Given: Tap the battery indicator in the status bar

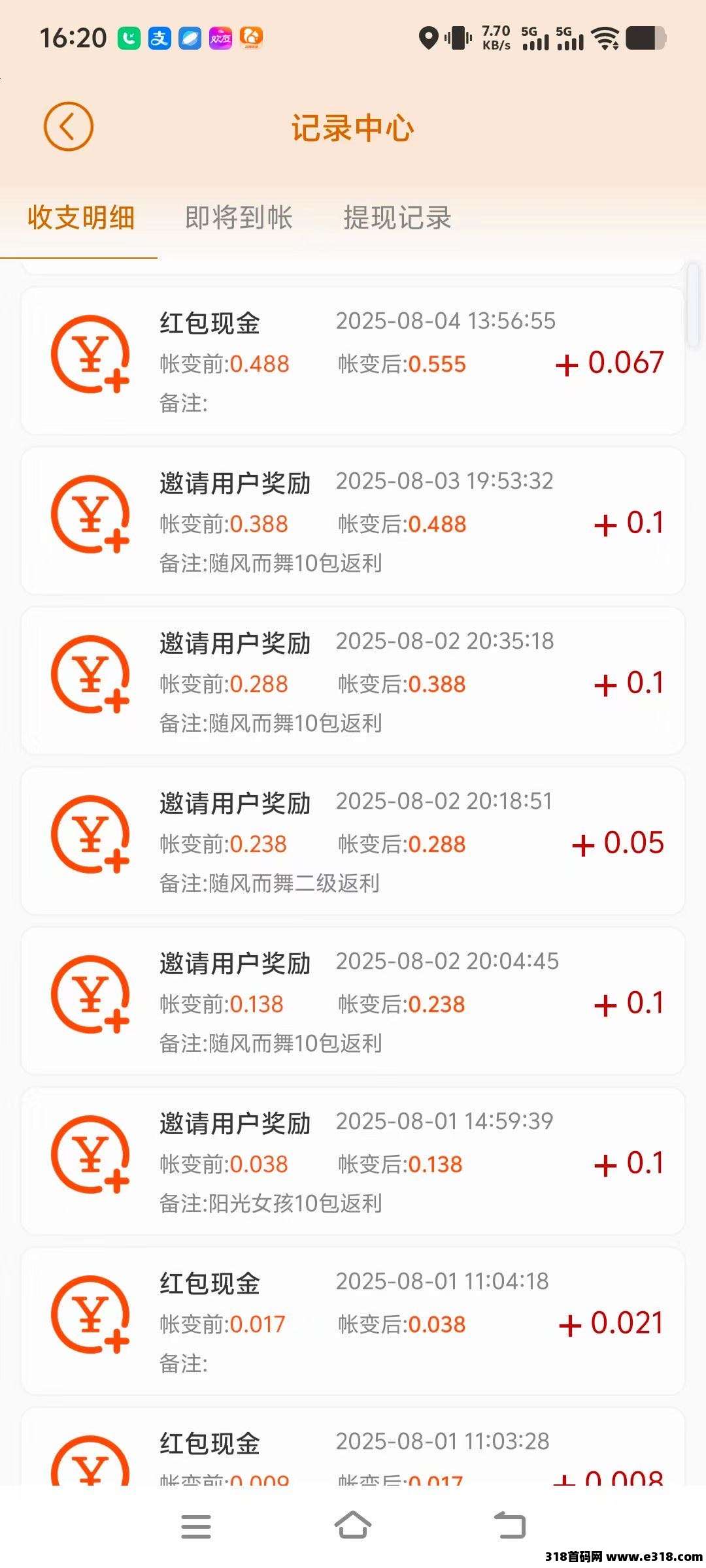Looking at the screenshot, I should click(x=644, y=38).
